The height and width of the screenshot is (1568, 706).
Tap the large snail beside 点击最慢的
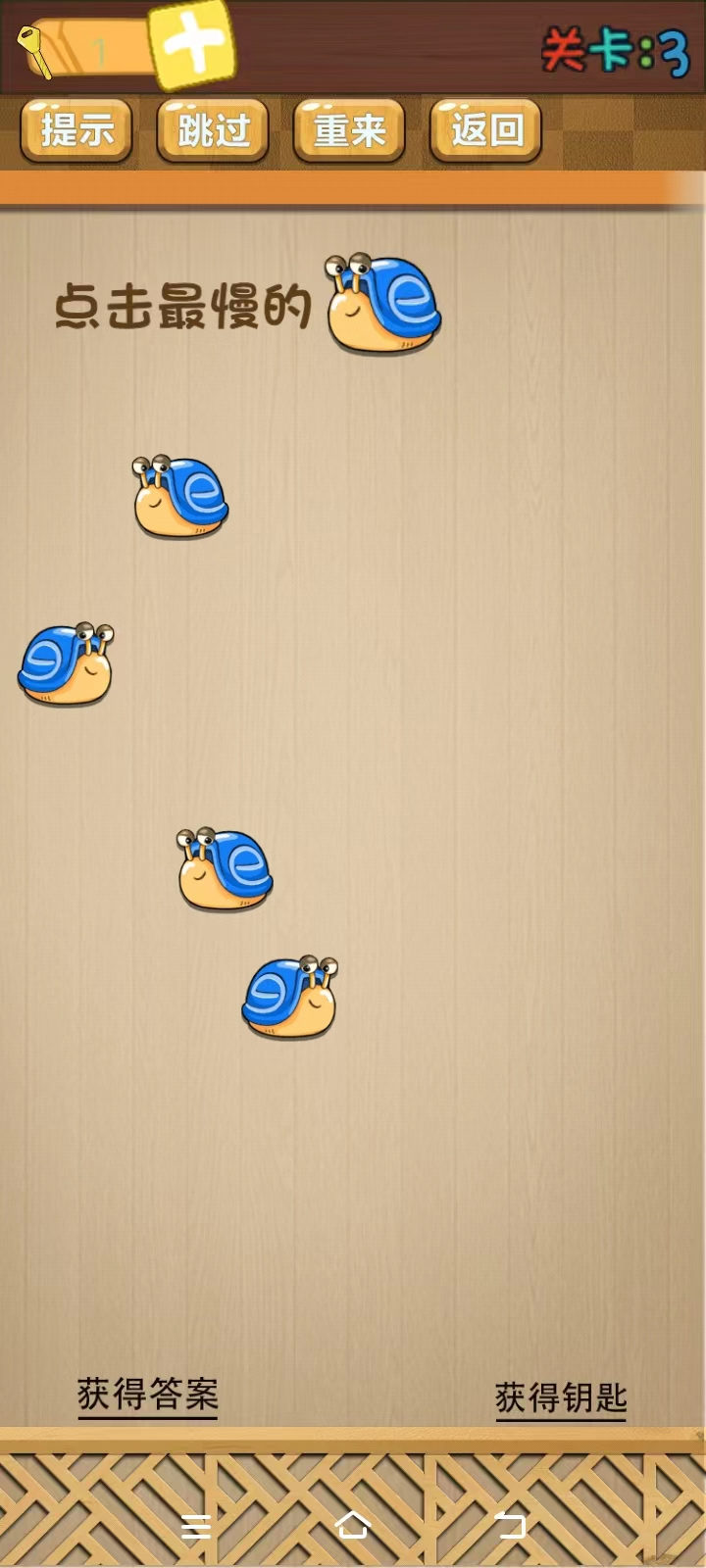[x=383, y=304]
